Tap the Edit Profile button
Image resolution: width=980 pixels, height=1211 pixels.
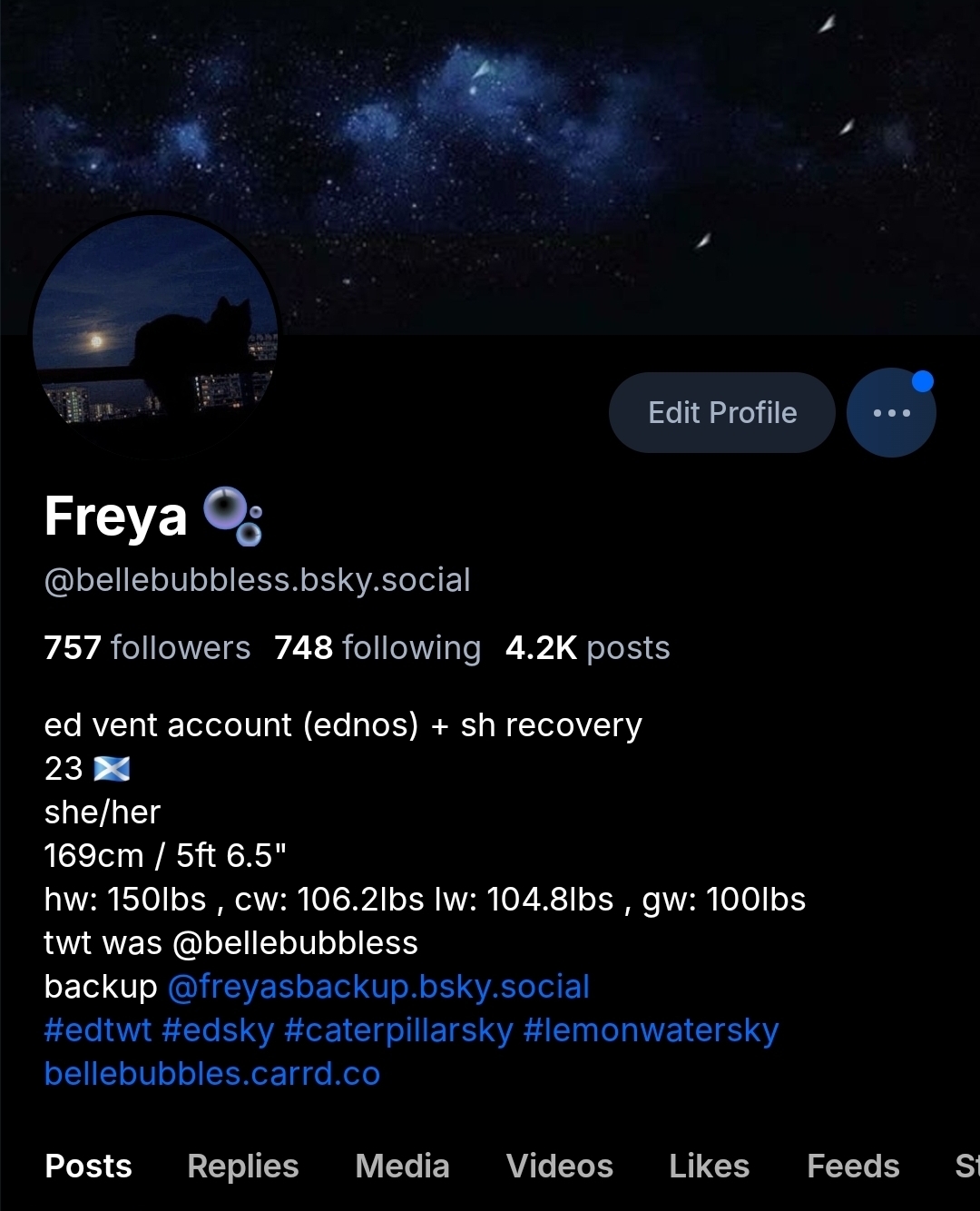[x=721, y=413]
